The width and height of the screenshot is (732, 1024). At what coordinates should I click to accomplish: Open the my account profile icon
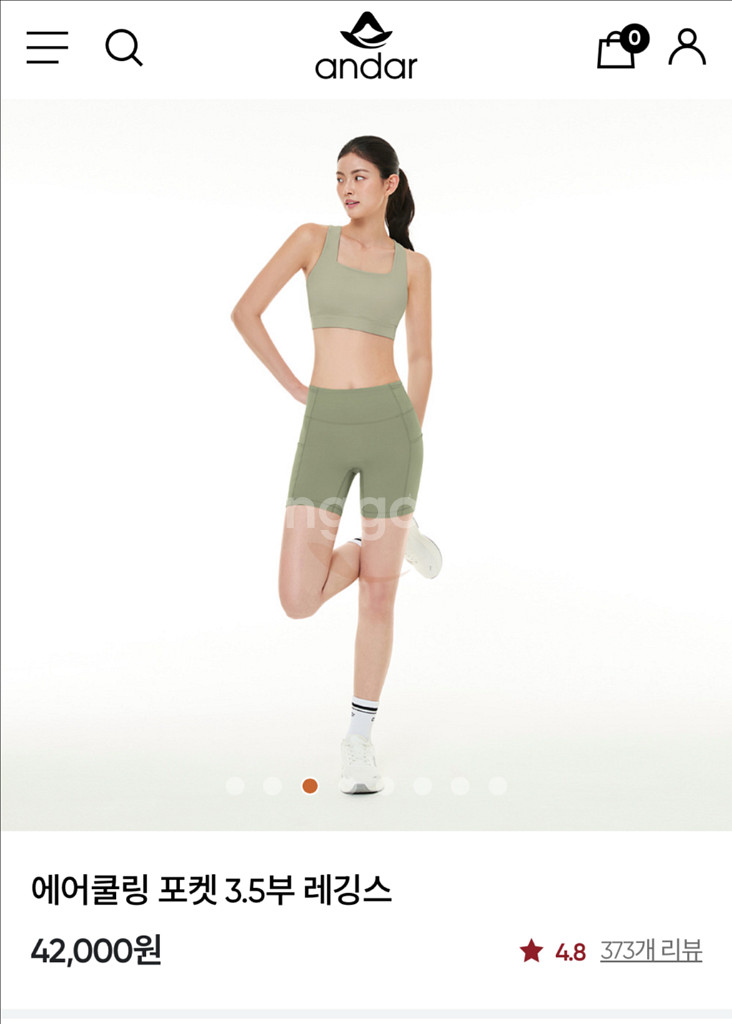[687, 46]
